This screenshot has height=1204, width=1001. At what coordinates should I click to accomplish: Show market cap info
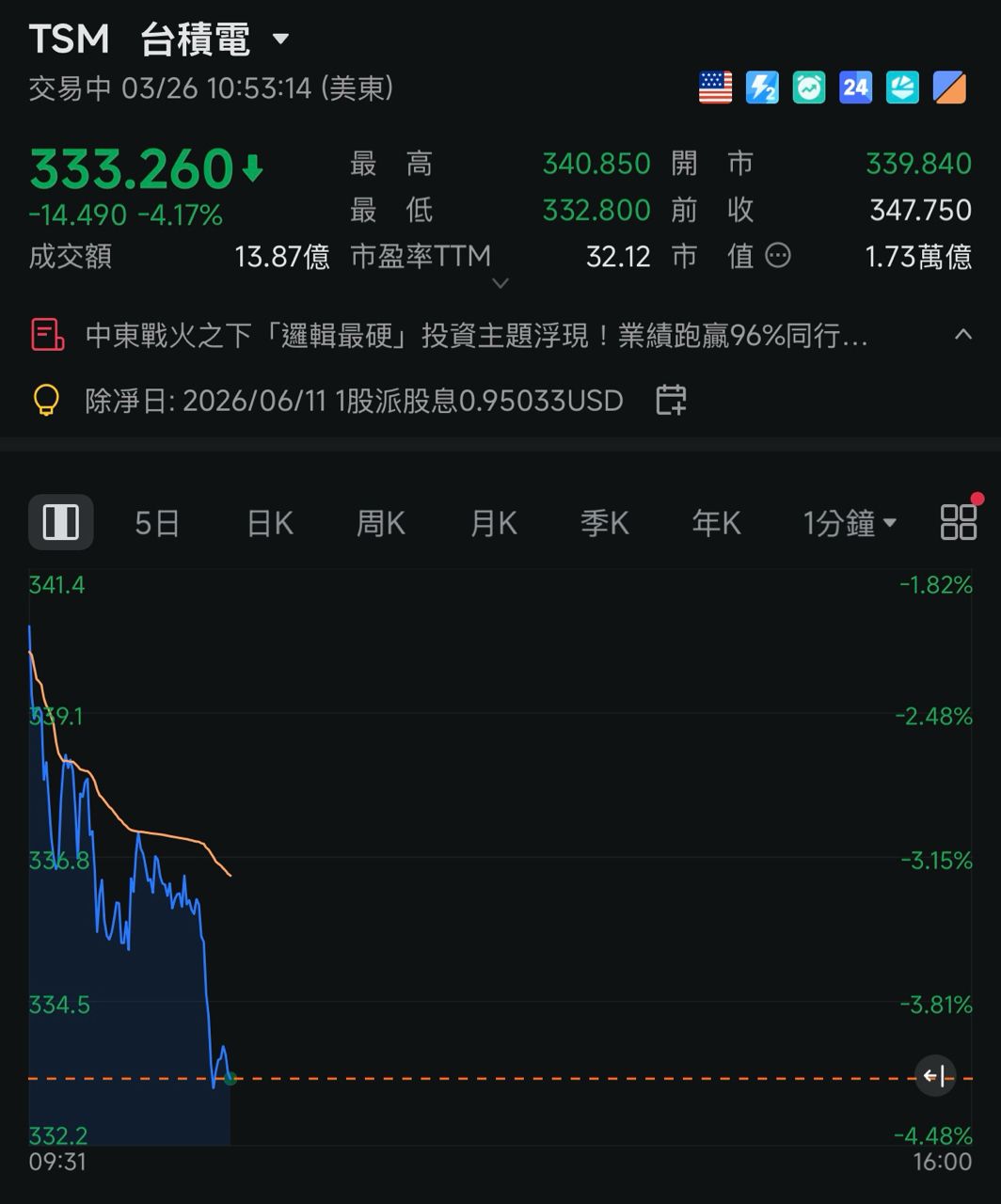(x=778, y=255)
